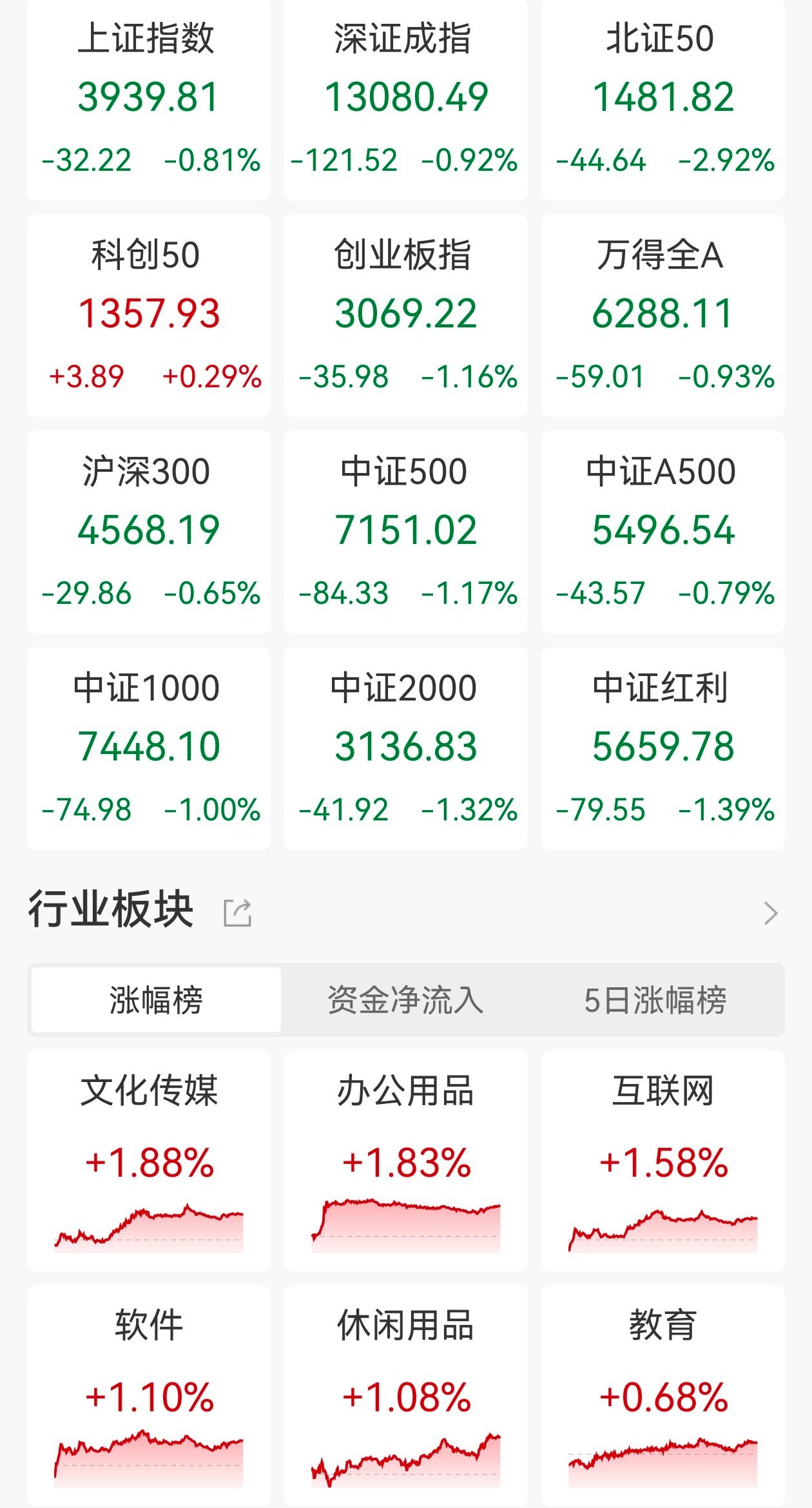This screenshot has height=1508, width=812.
Task: View the 互联网 sector card
Action: click(662, 1160)
